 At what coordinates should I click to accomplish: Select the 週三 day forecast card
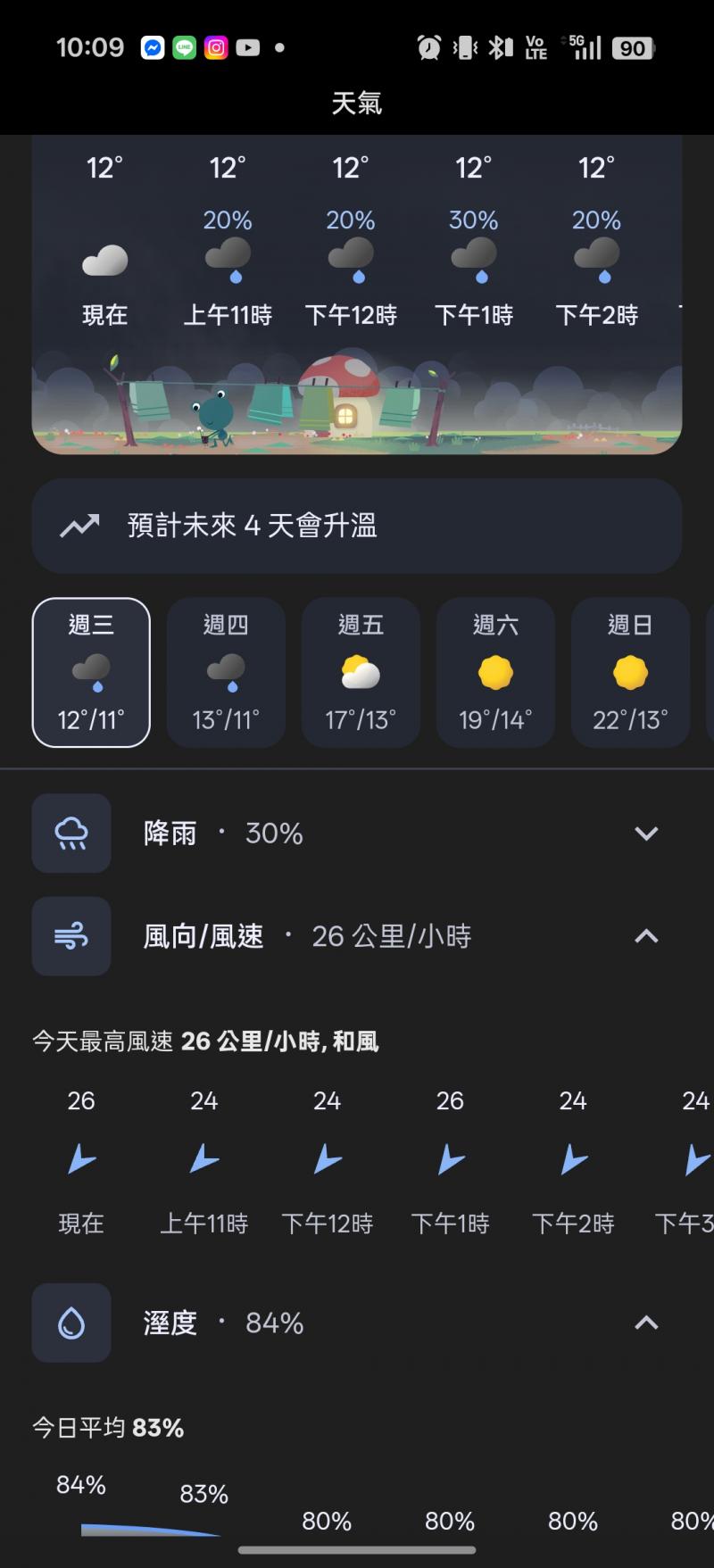click(x=91, y=672)
